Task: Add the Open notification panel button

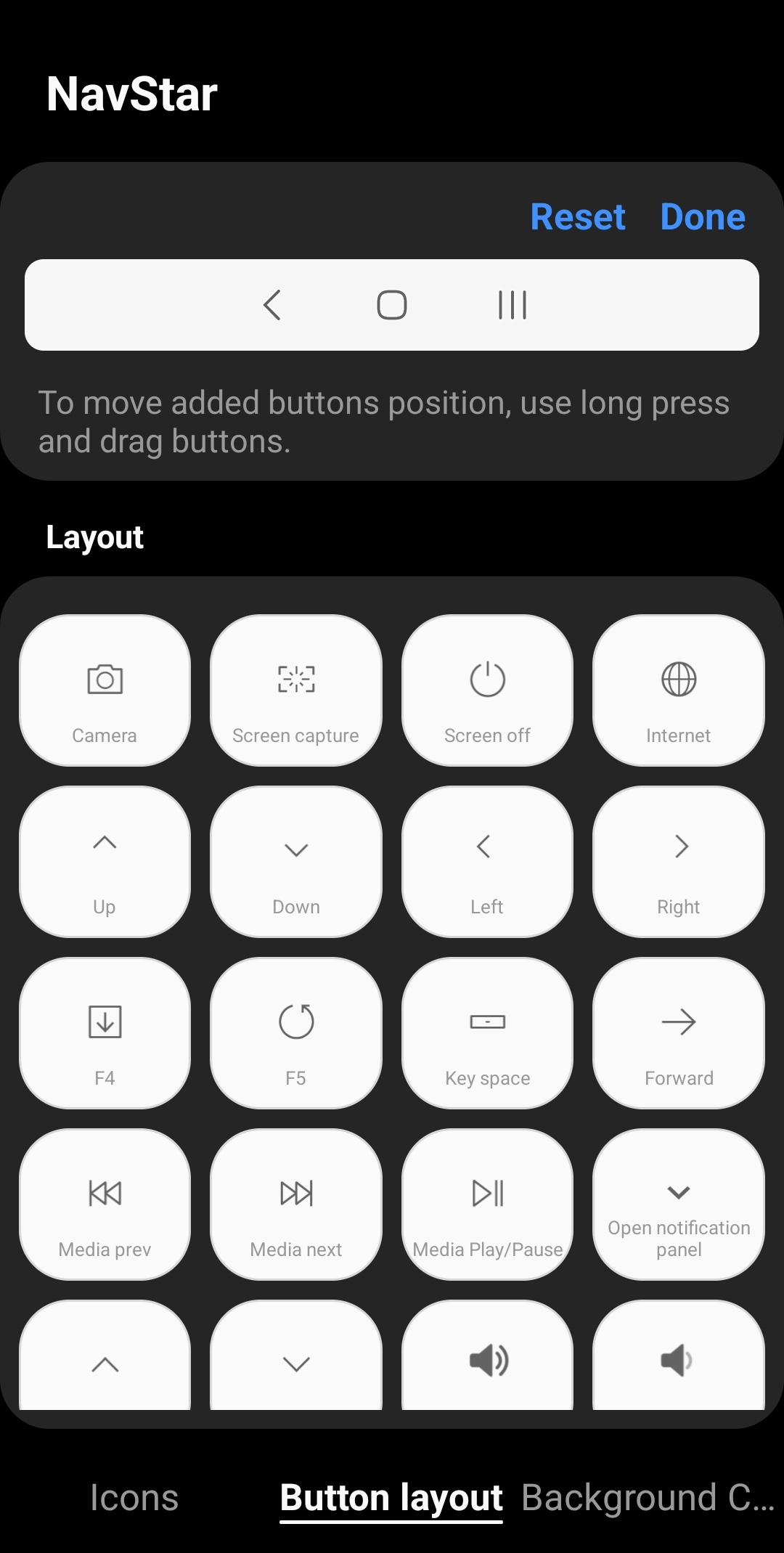Action: coord(679,1205)
